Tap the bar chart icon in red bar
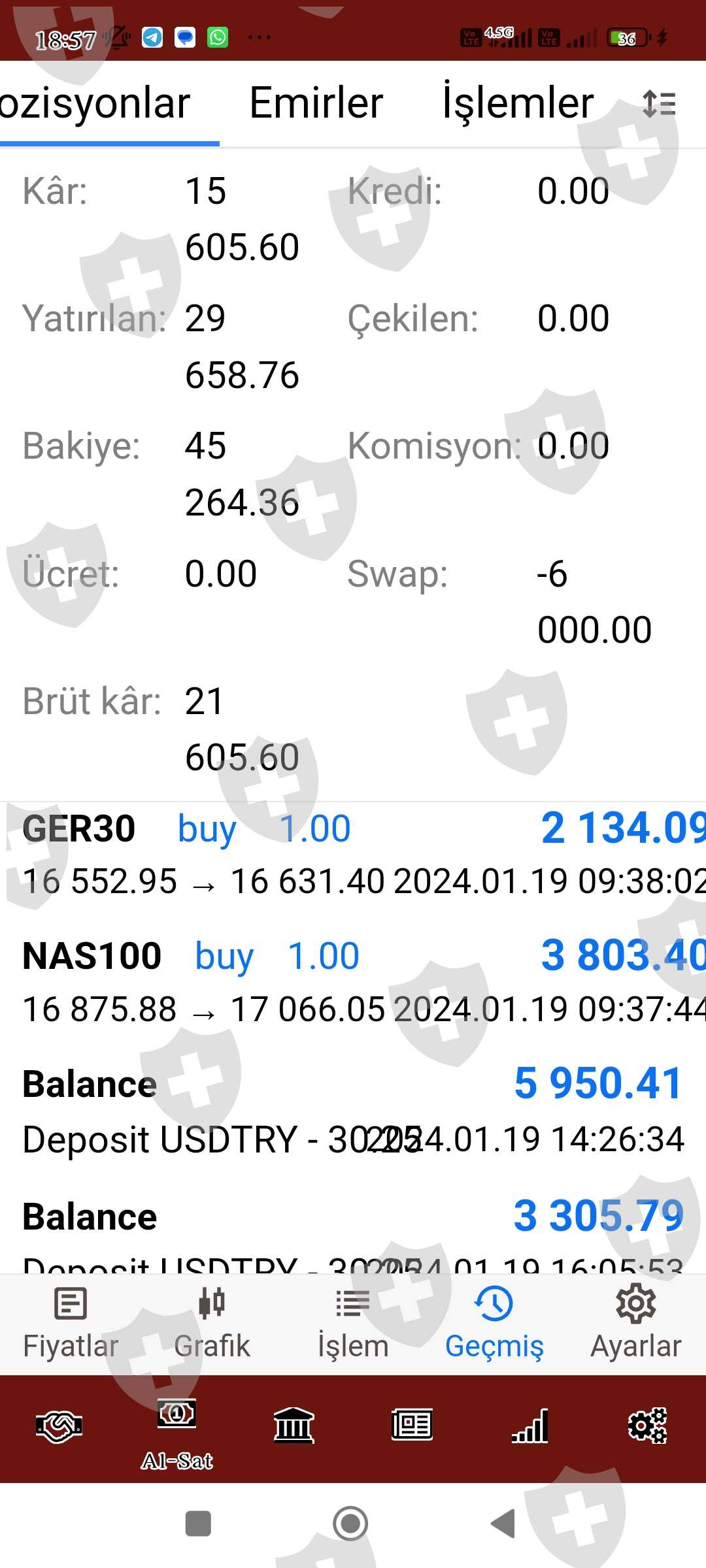Screen dimensions: 706x1568 pyautogui.click(x=529, y=1426)
